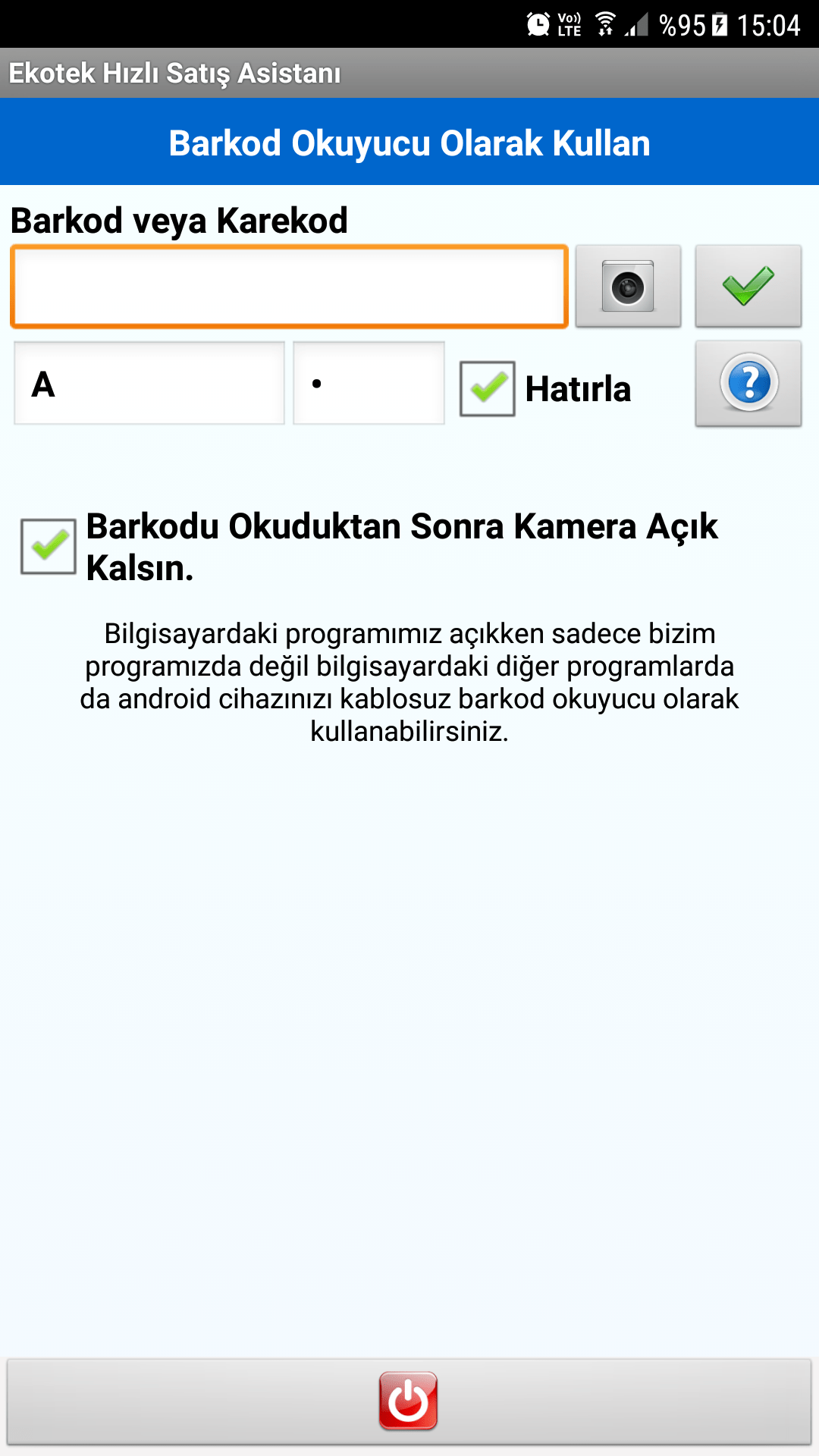Select the "A" prefix field
The image size is (819, 1456).
(149, 384)
